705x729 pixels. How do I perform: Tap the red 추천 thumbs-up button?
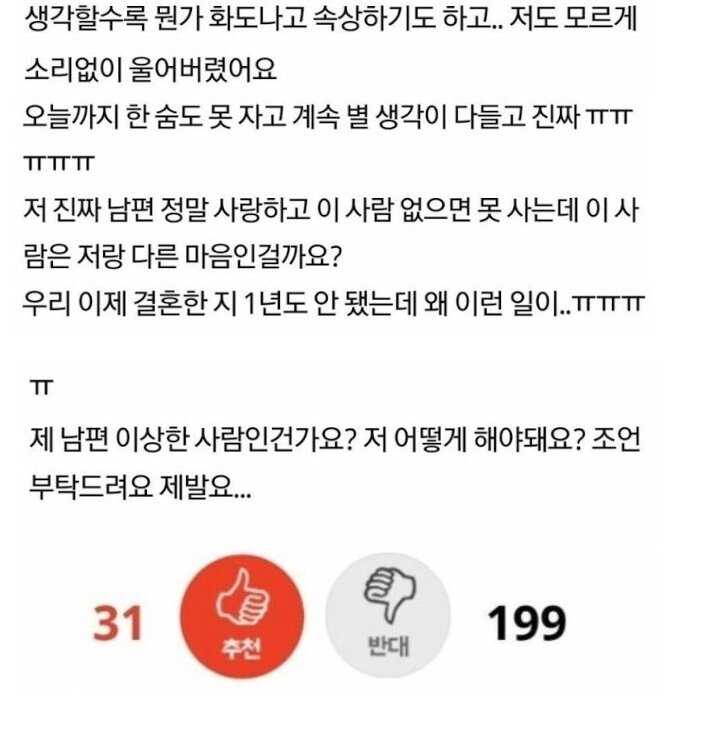tap(241, 620)
